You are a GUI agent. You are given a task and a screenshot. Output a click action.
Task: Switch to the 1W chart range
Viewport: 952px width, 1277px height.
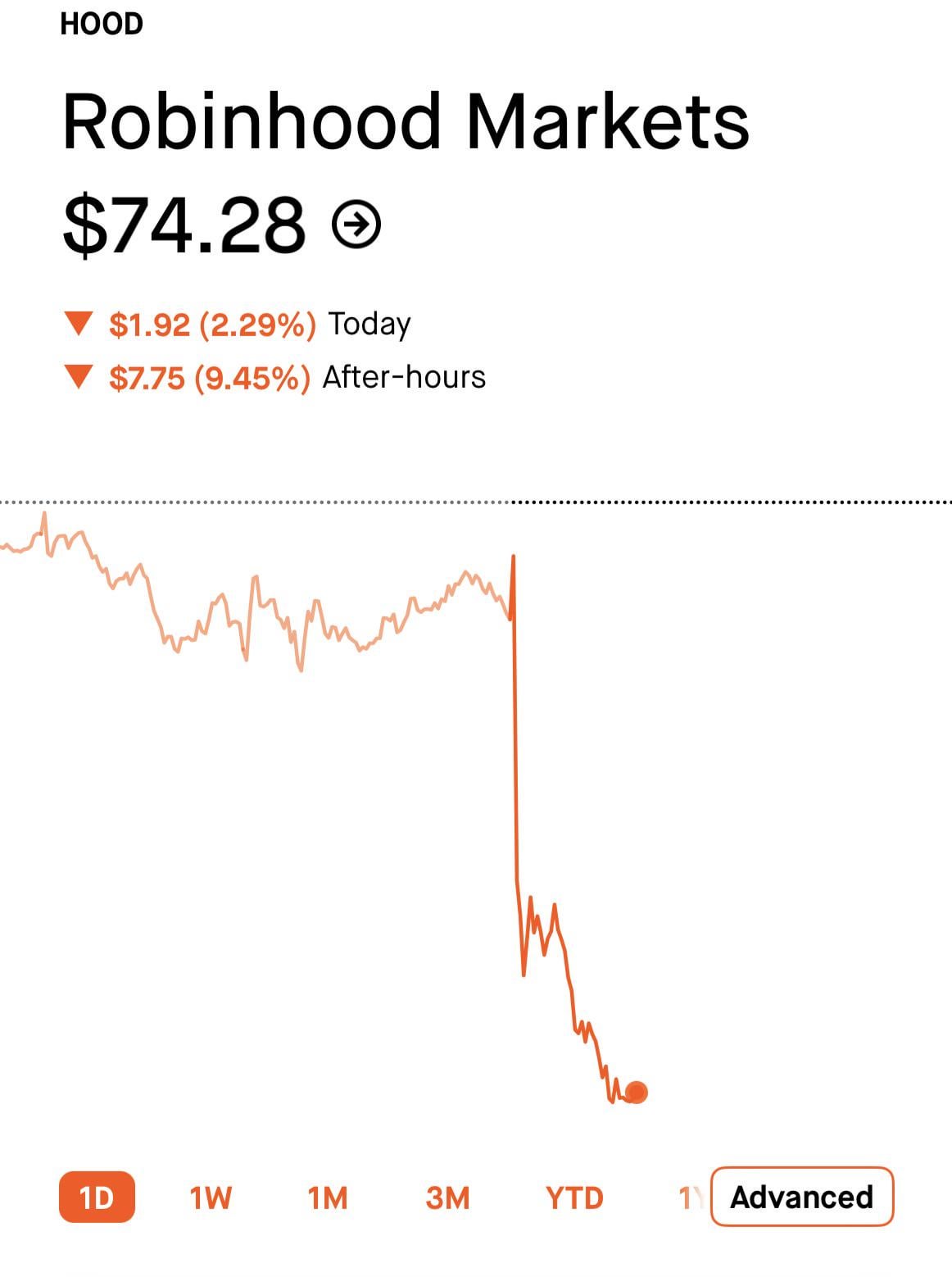coord(211,1197)
